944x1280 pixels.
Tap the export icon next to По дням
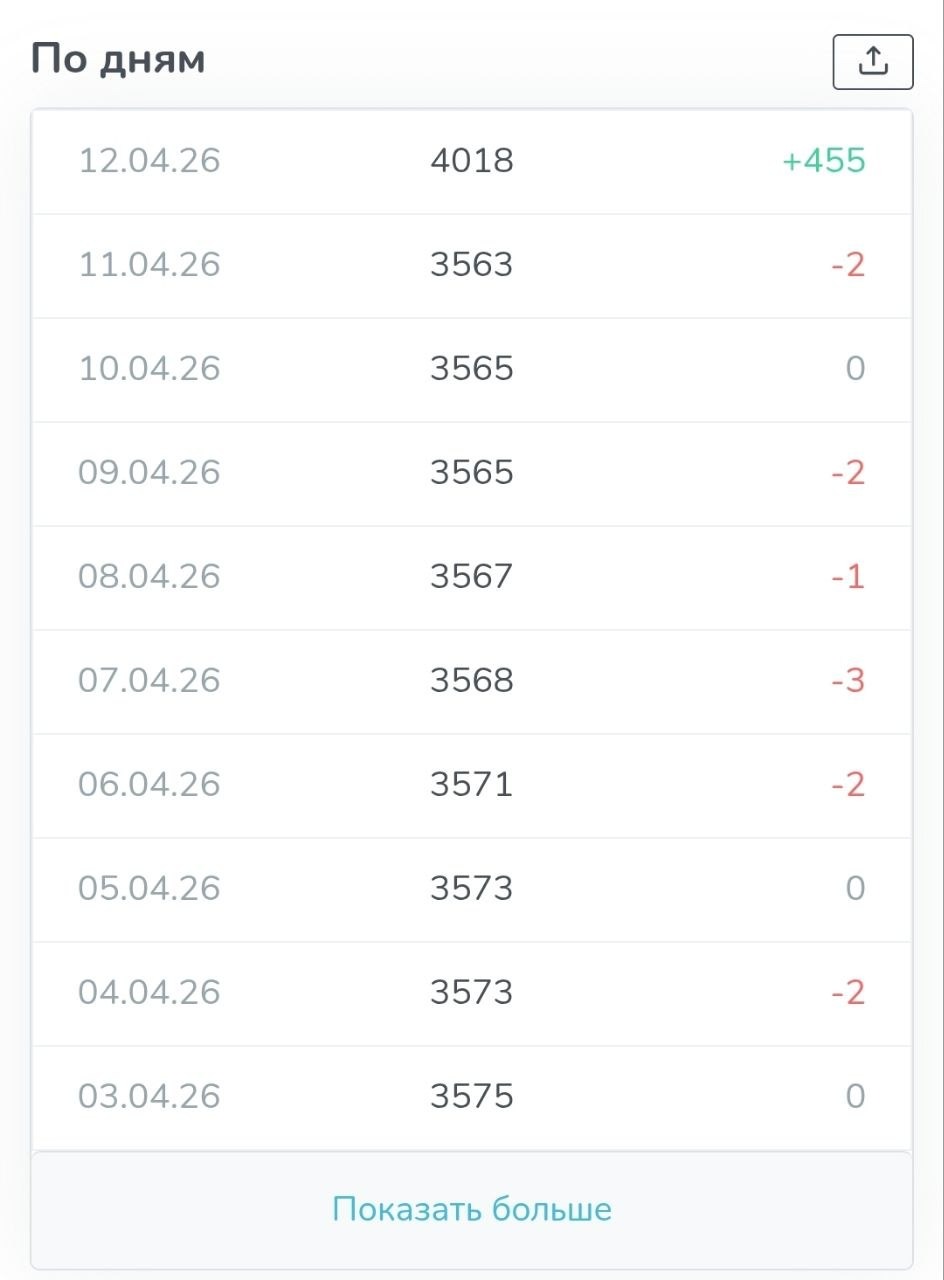pyautogui.click(x=872, y=62)
